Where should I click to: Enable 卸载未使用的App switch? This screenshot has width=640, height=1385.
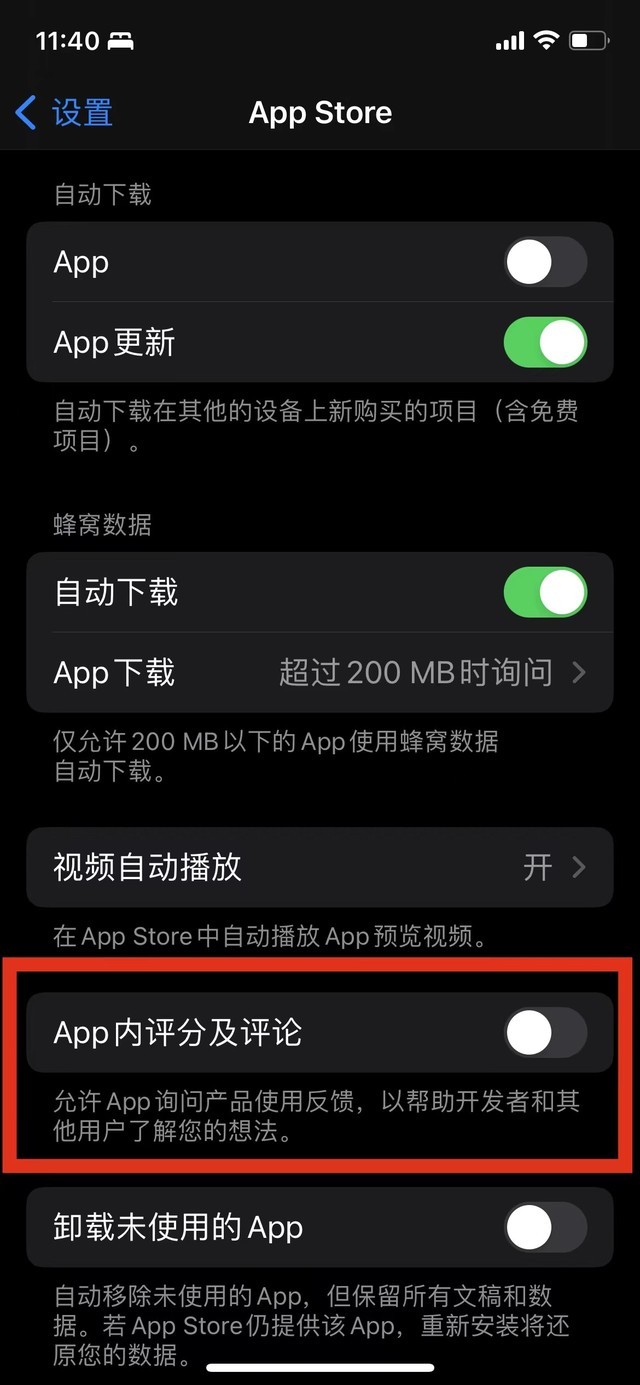click(x=544, y=1228)
